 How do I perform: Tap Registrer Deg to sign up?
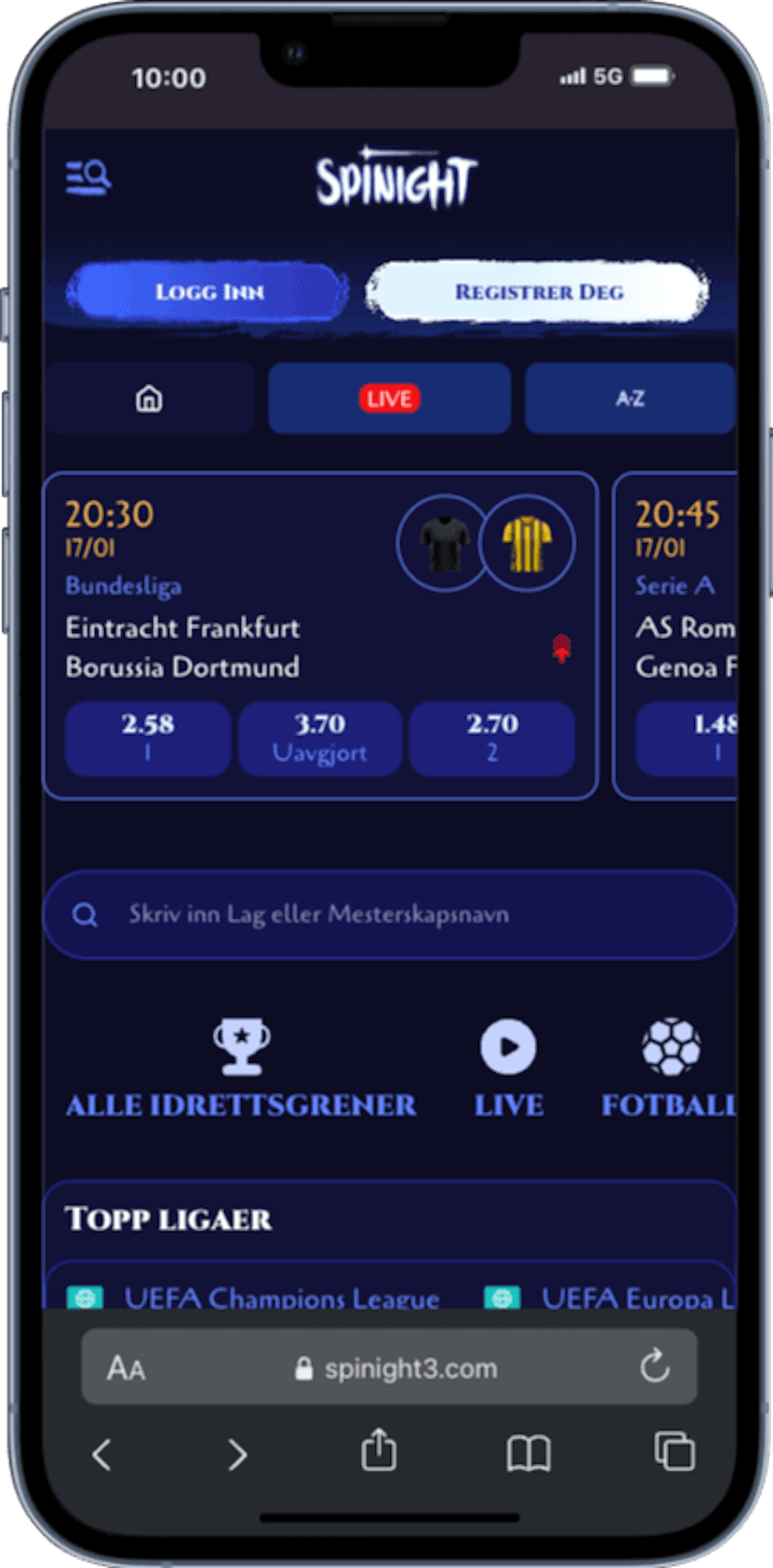click(x=539, y=292)
